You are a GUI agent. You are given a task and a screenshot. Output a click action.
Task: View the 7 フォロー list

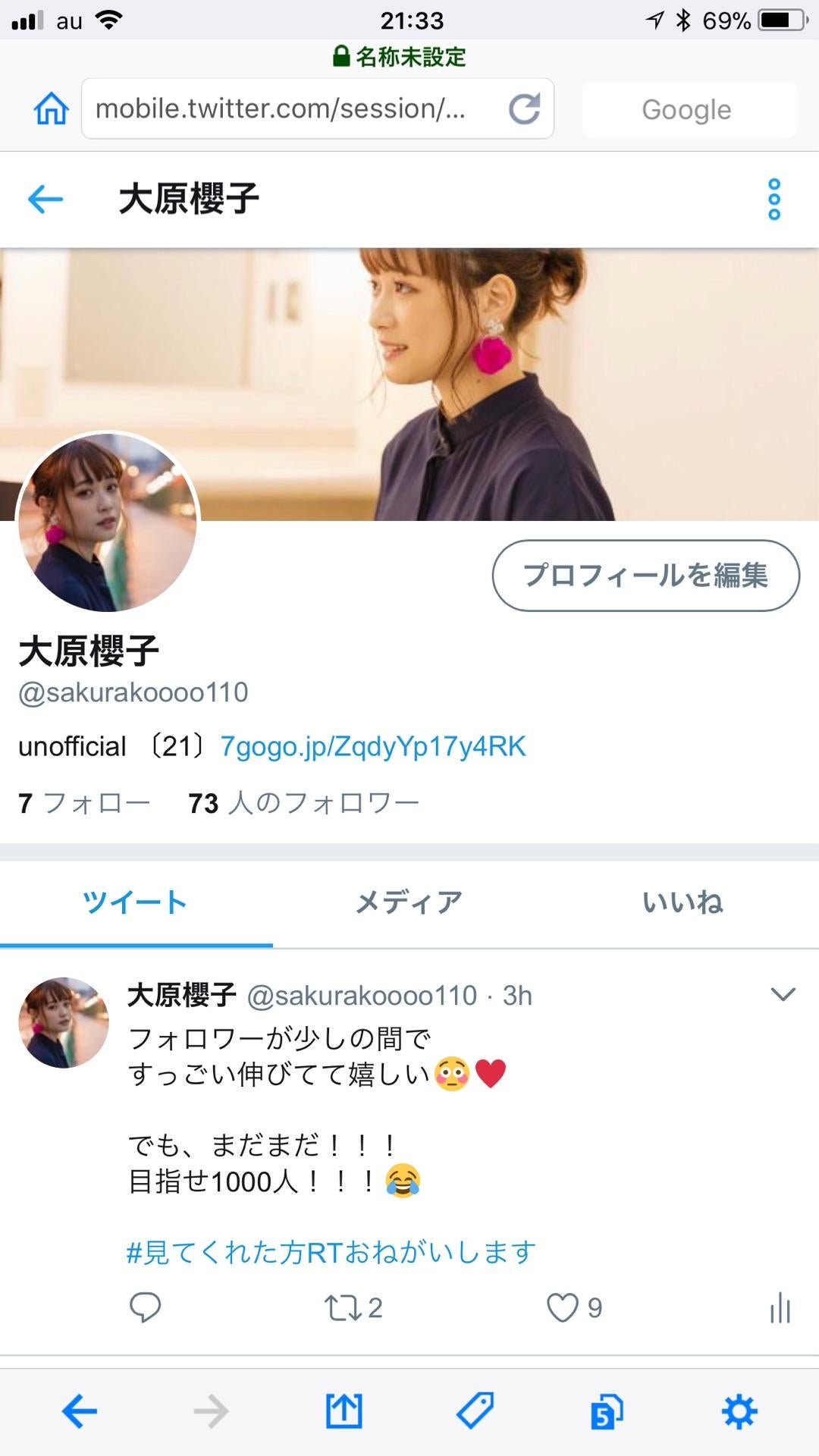tap(84, 803)
